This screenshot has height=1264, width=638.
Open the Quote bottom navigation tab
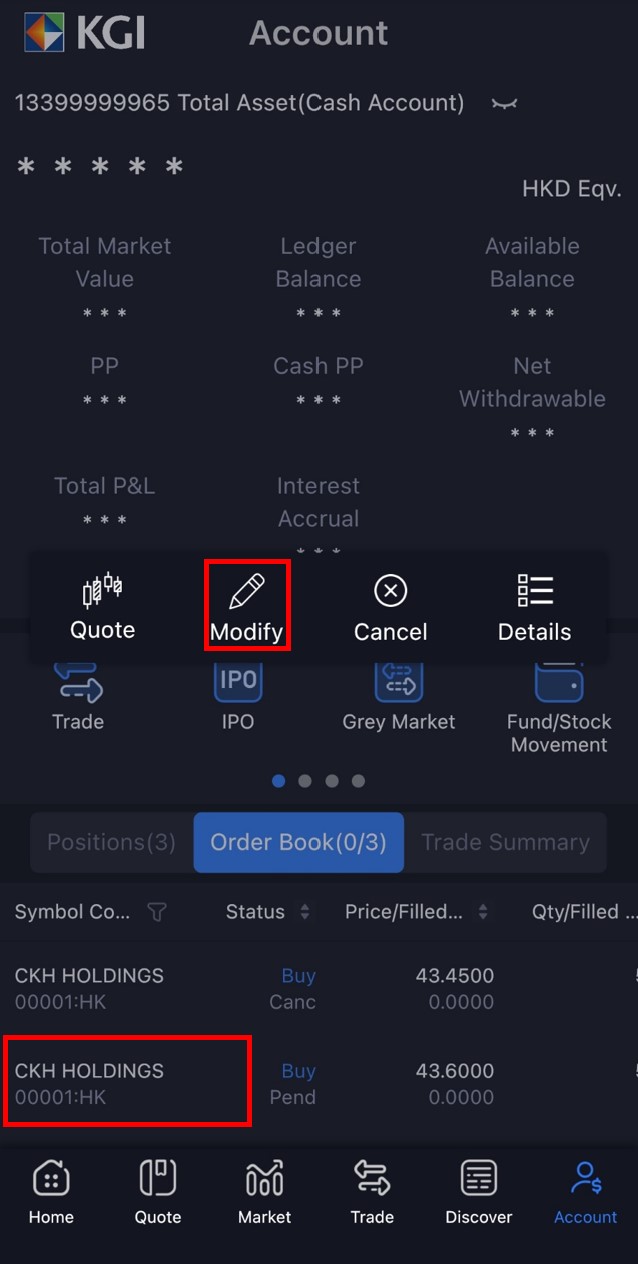158,1192
